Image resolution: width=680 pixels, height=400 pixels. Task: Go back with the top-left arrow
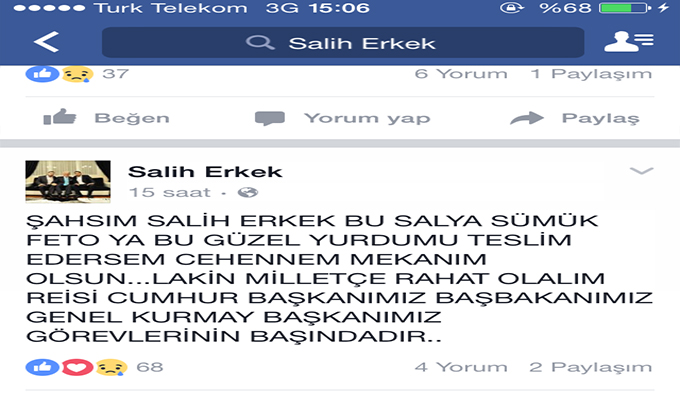pyautogui.click(x=47, y=42)
